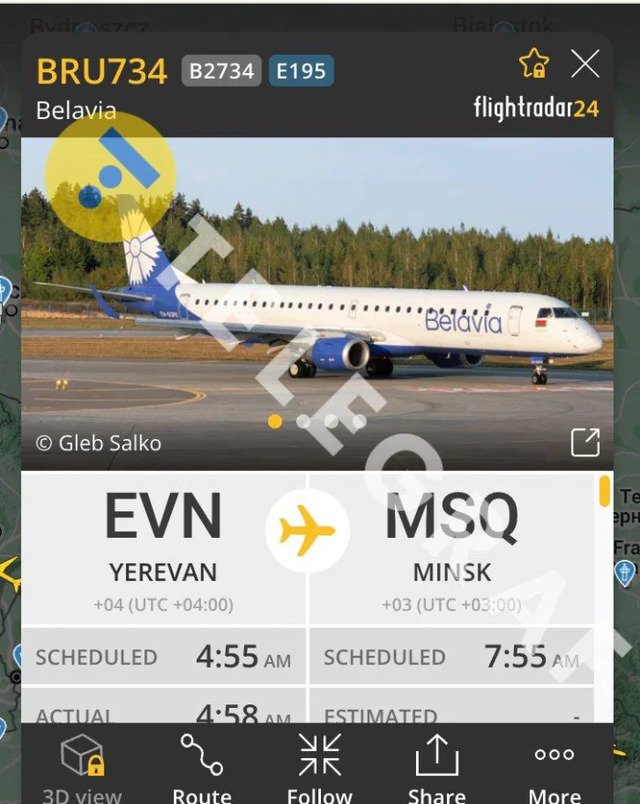The image size is (640, 804).
Task: Follow this Belavia flight
Action: [320, 767]
